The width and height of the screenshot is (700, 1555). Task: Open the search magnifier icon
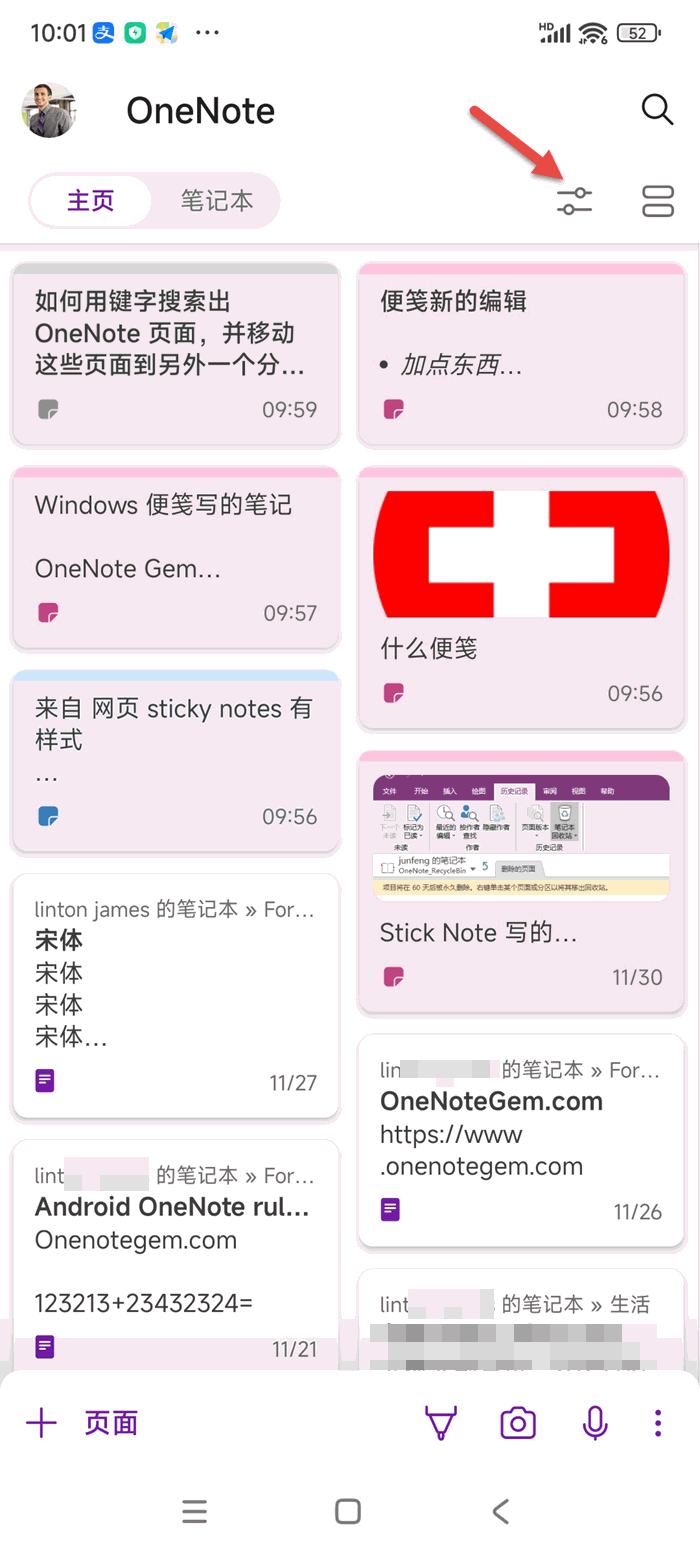(657, 110)
